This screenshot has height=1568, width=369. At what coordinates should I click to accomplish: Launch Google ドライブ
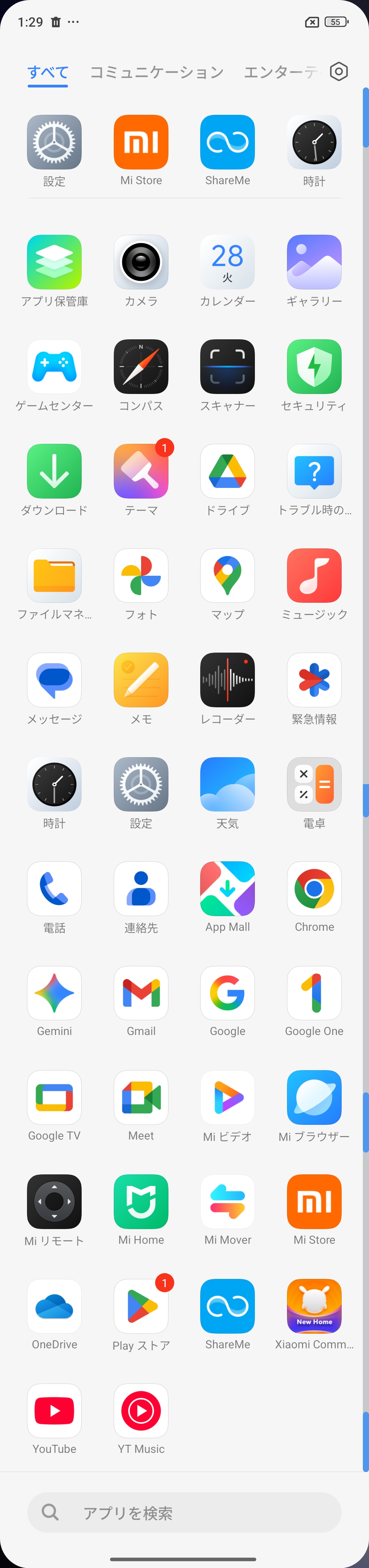(227, 471)
